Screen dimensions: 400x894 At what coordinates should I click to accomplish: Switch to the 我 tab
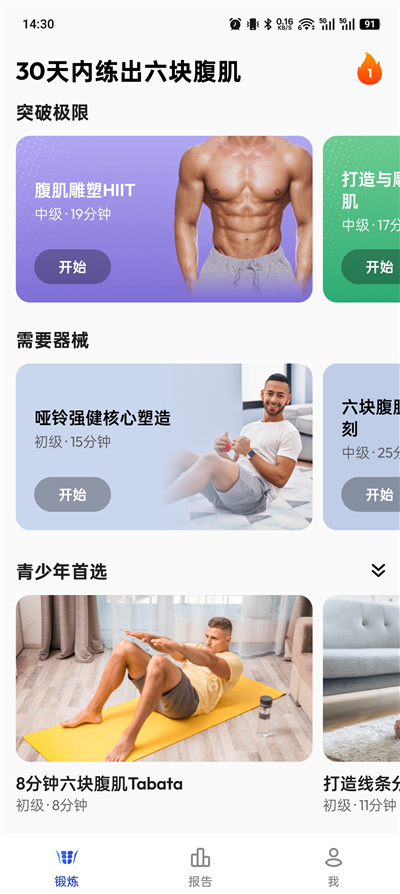click(x=333, y=867)
